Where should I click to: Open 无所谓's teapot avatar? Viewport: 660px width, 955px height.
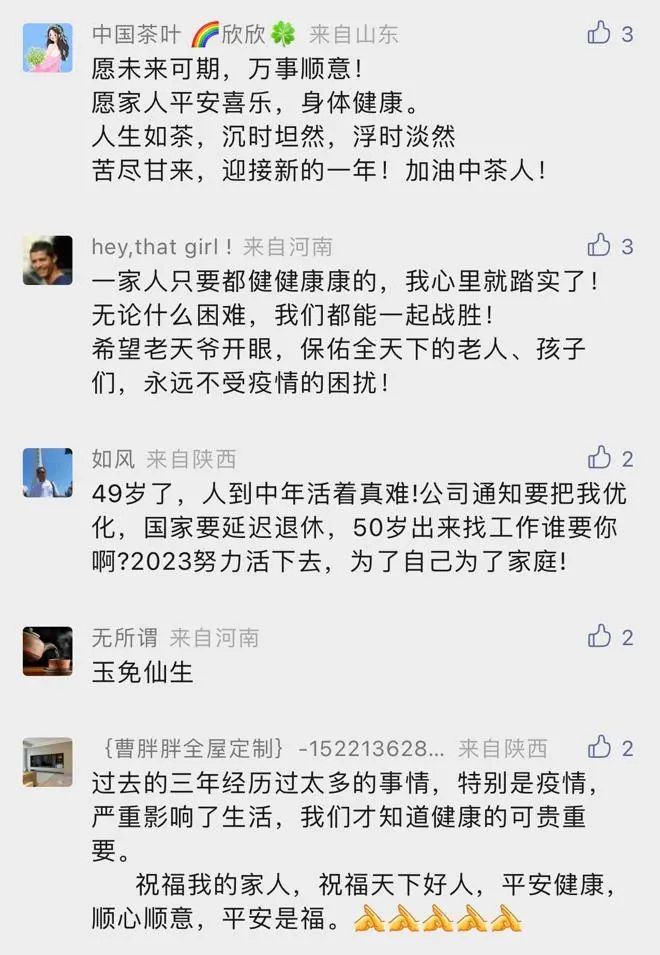coord(47,651)
